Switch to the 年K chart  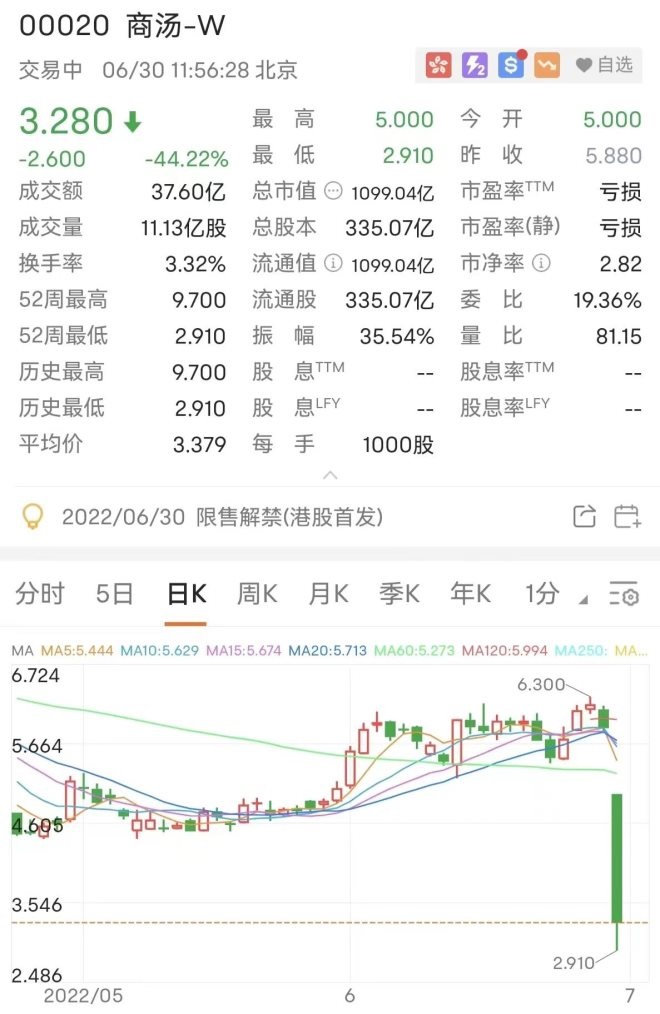(470, 594)
